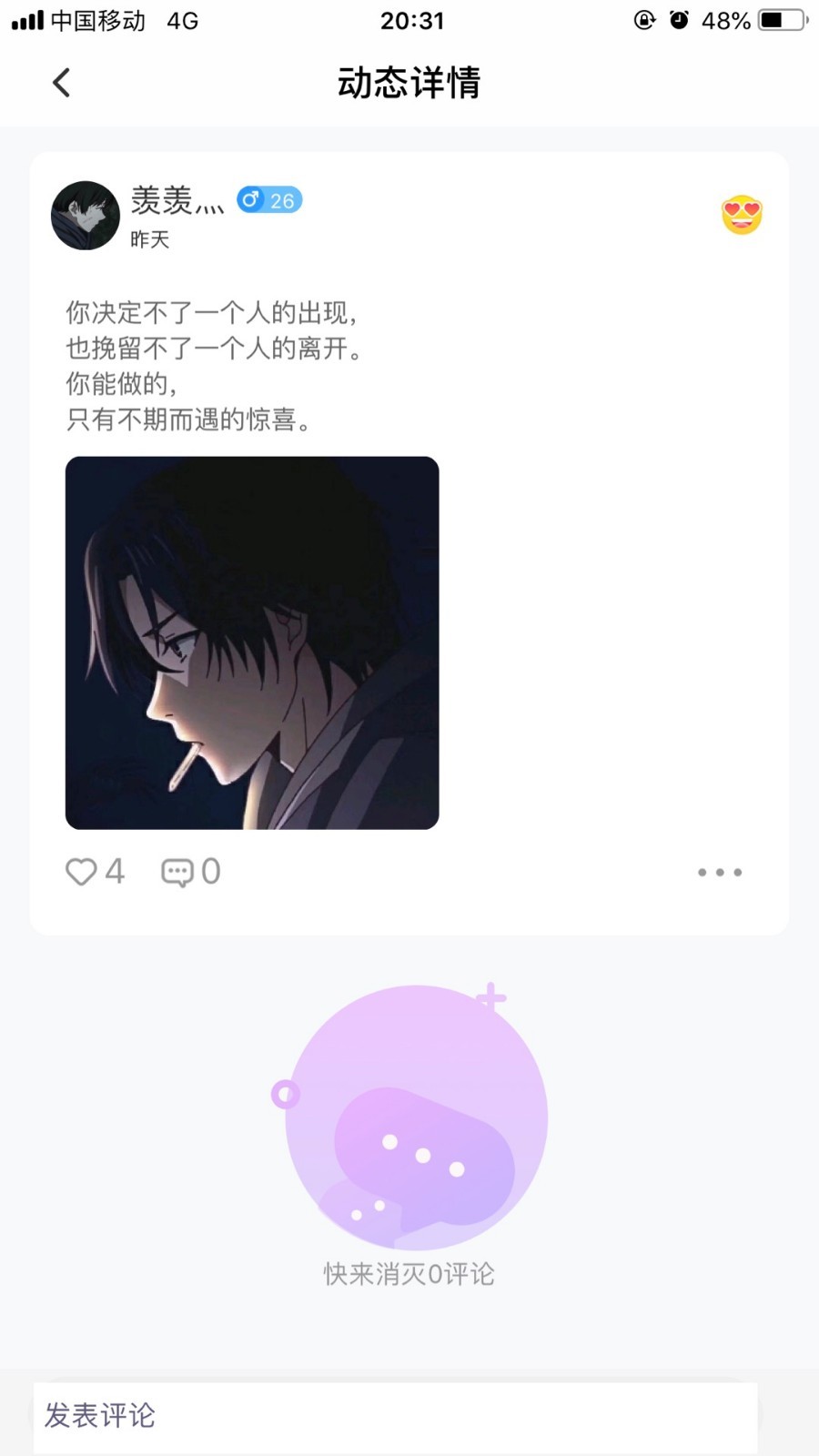Like the post with the heart icon
Viewport: 819px width, 1456px height.
[82, 872]
